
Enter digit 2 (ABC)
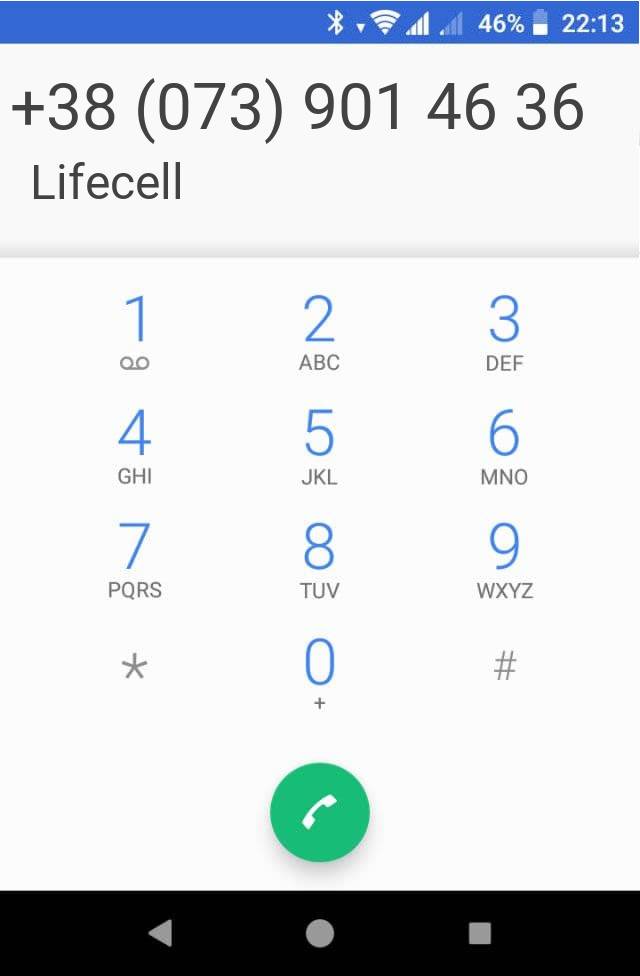click(319, 333)
